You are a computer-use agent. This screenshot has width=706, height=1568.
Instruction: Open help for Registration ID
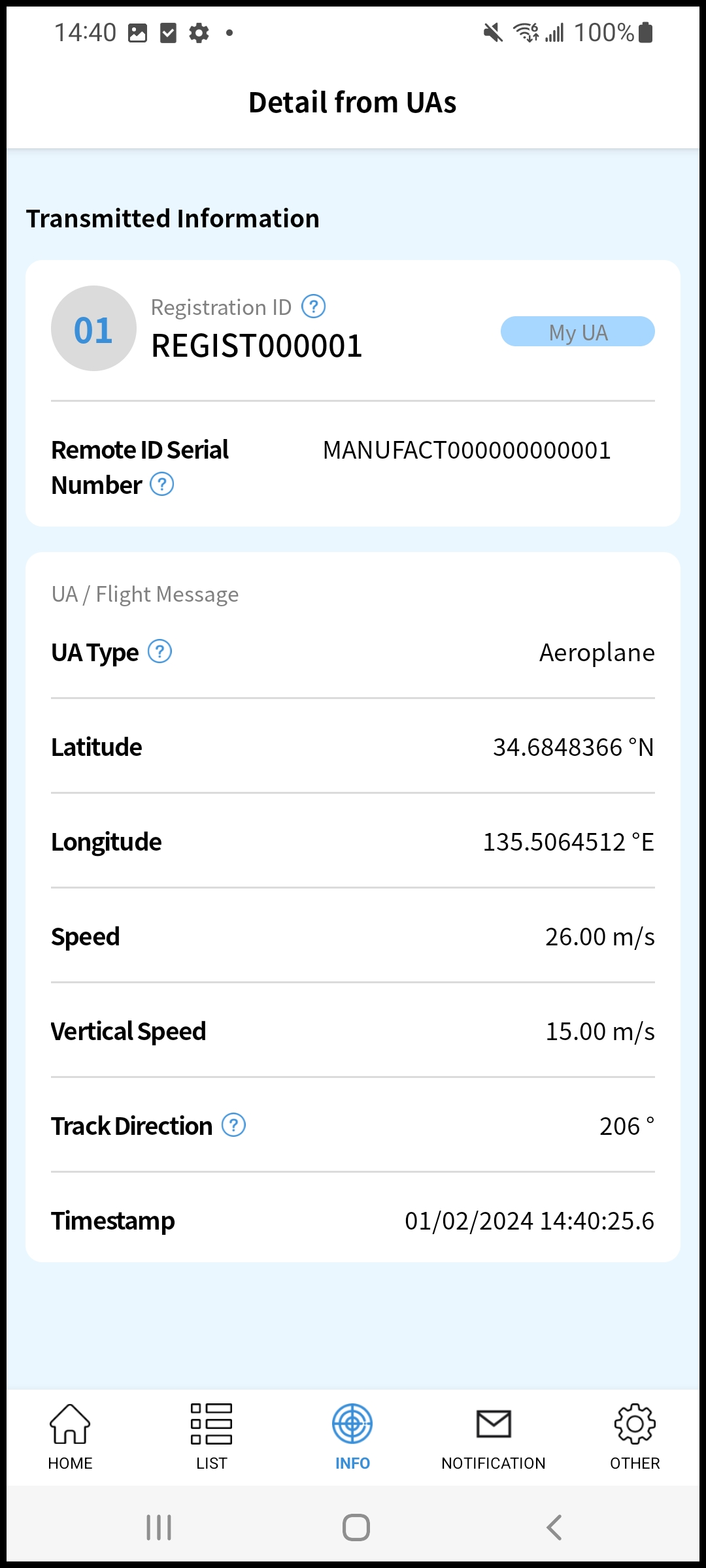click(x=314, y=306)
